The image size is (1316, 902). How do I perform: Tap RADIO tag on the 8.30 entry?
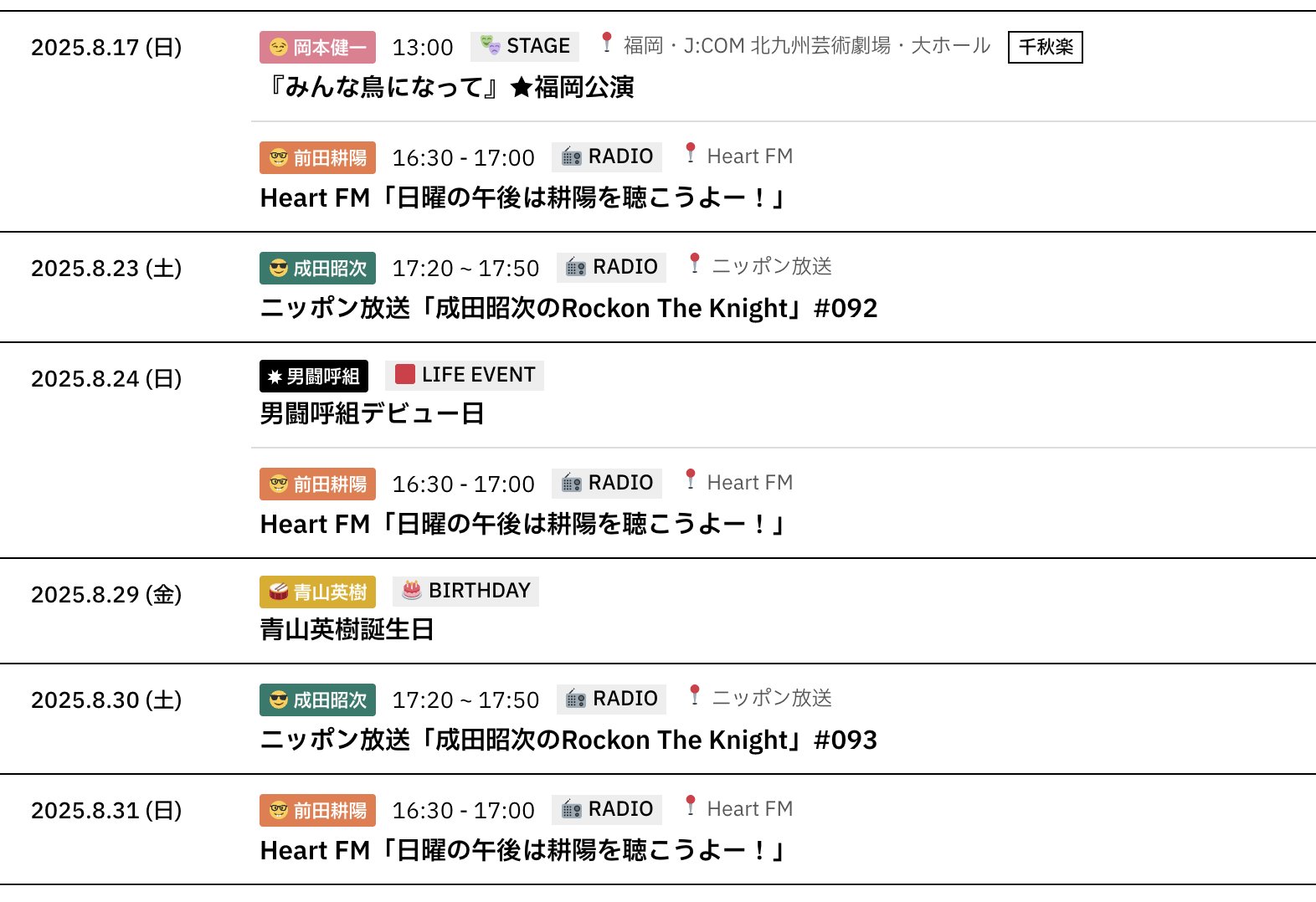point(611,699)
